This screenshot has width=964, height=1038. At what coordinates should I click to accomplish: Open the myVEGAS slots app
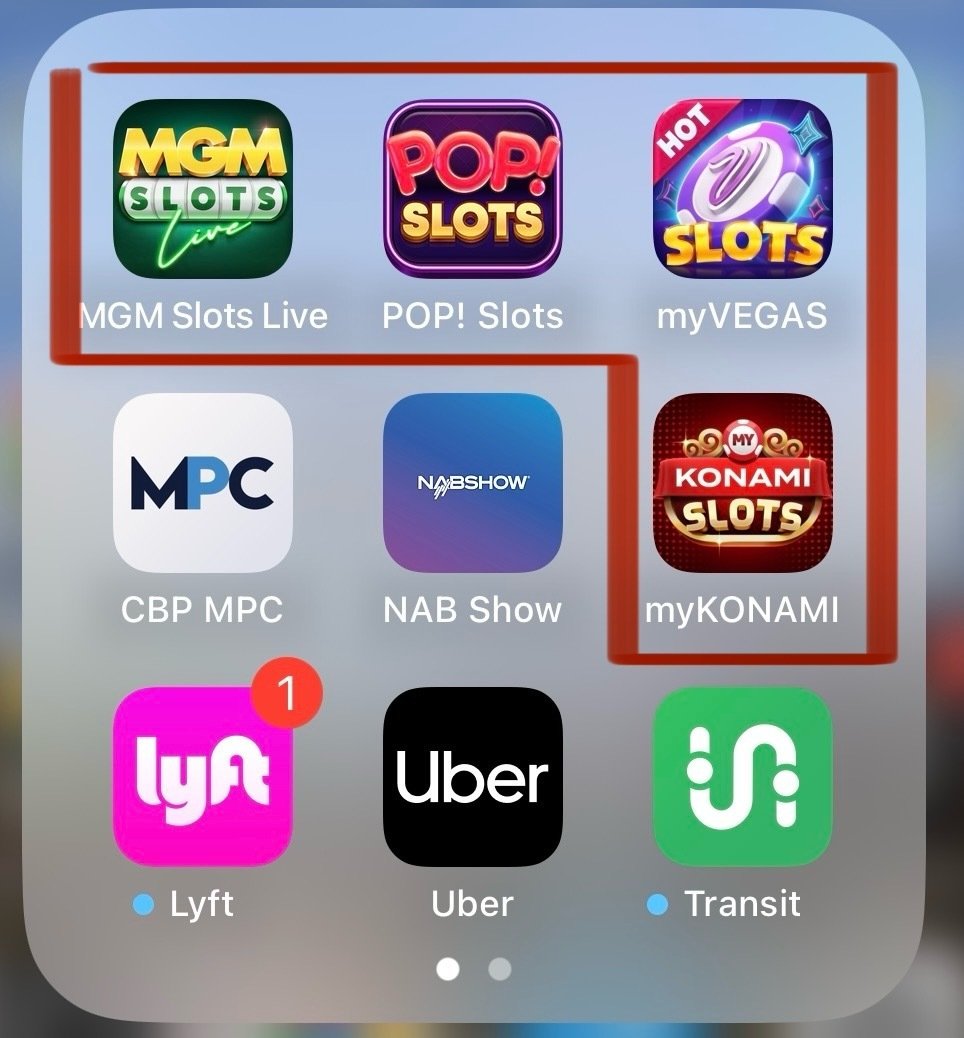coord(742,188)
